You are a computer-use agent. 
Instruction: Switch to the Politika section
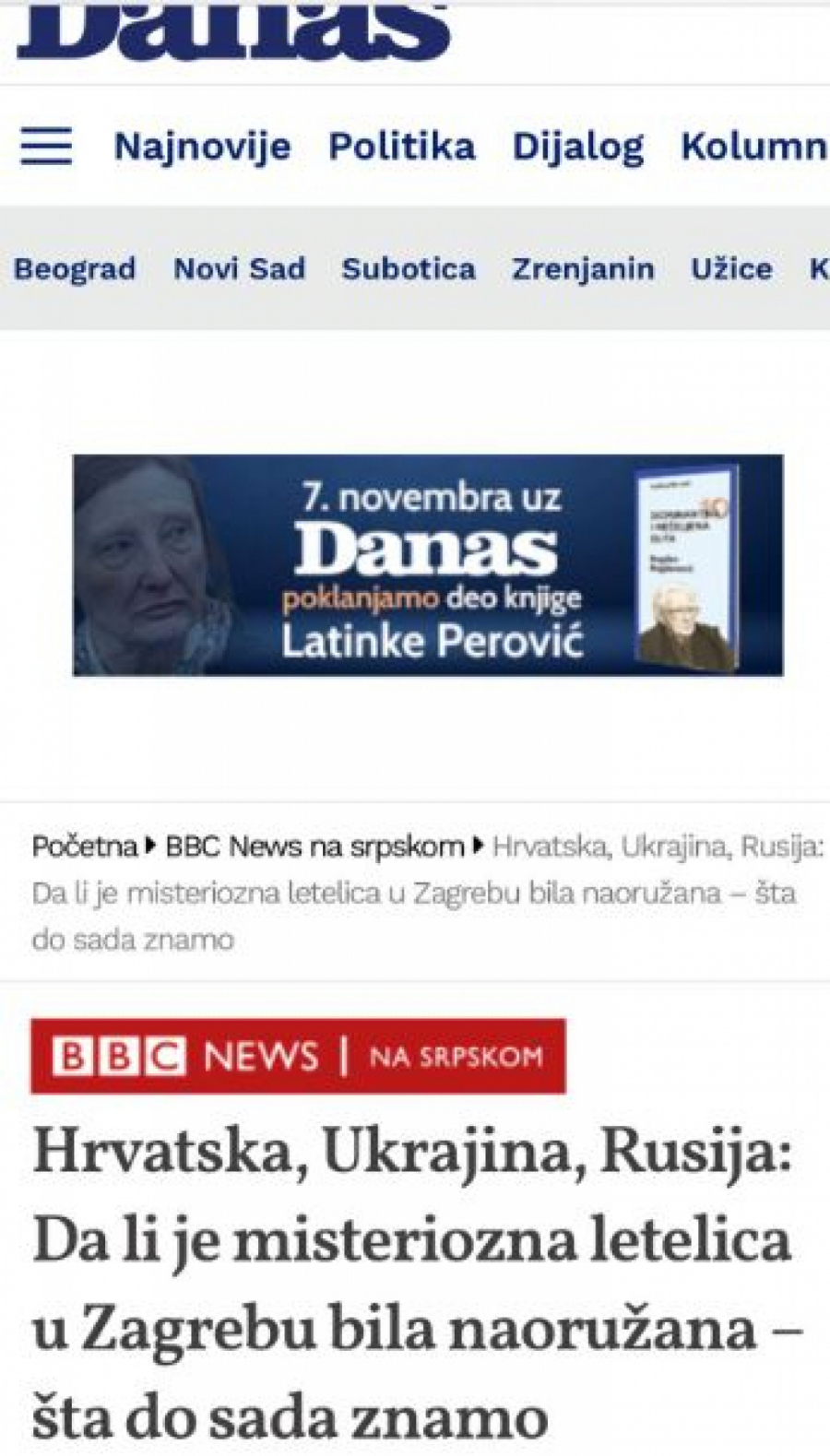click(403, 146)
